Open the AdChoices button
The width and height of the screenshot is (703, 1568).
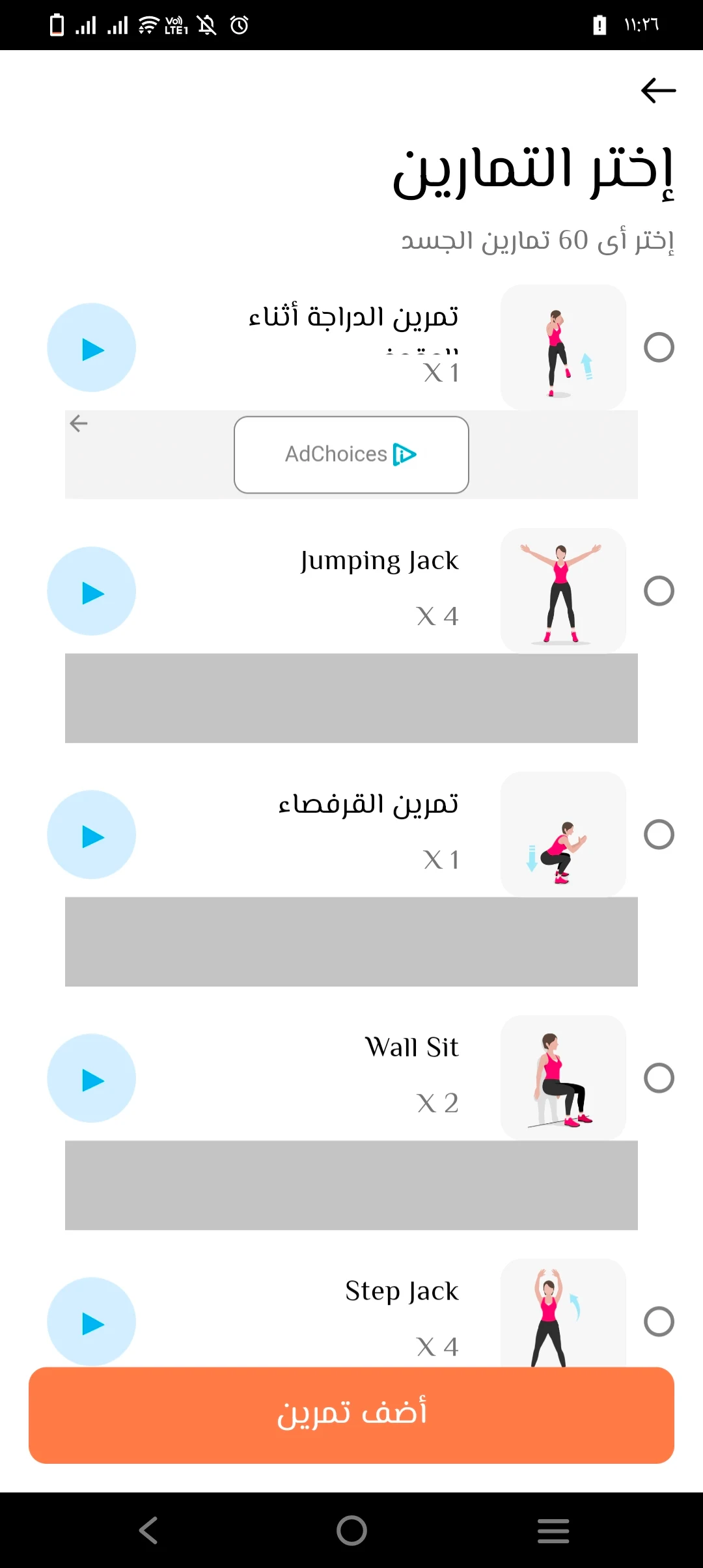351,455
